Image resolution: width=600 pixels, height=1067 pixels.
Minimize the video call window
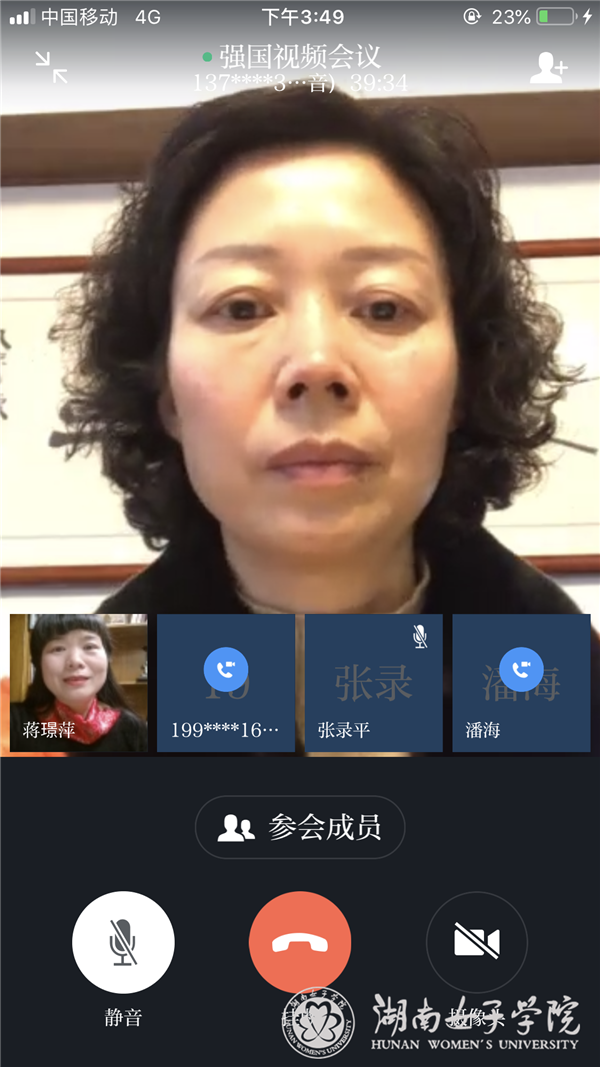(51, 67)
